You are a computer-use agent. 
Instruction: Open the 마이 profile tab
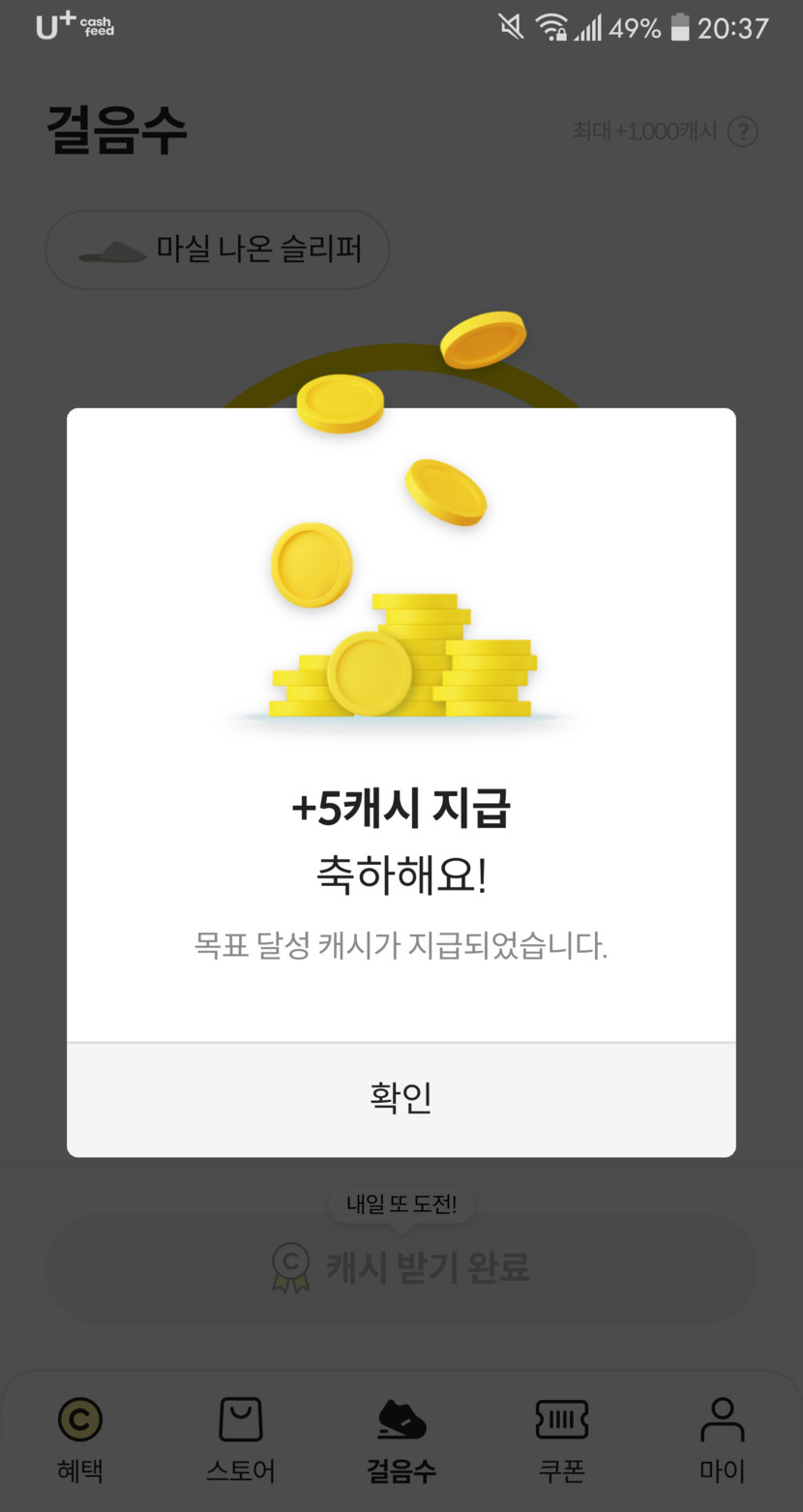(x=722, y=1438)
